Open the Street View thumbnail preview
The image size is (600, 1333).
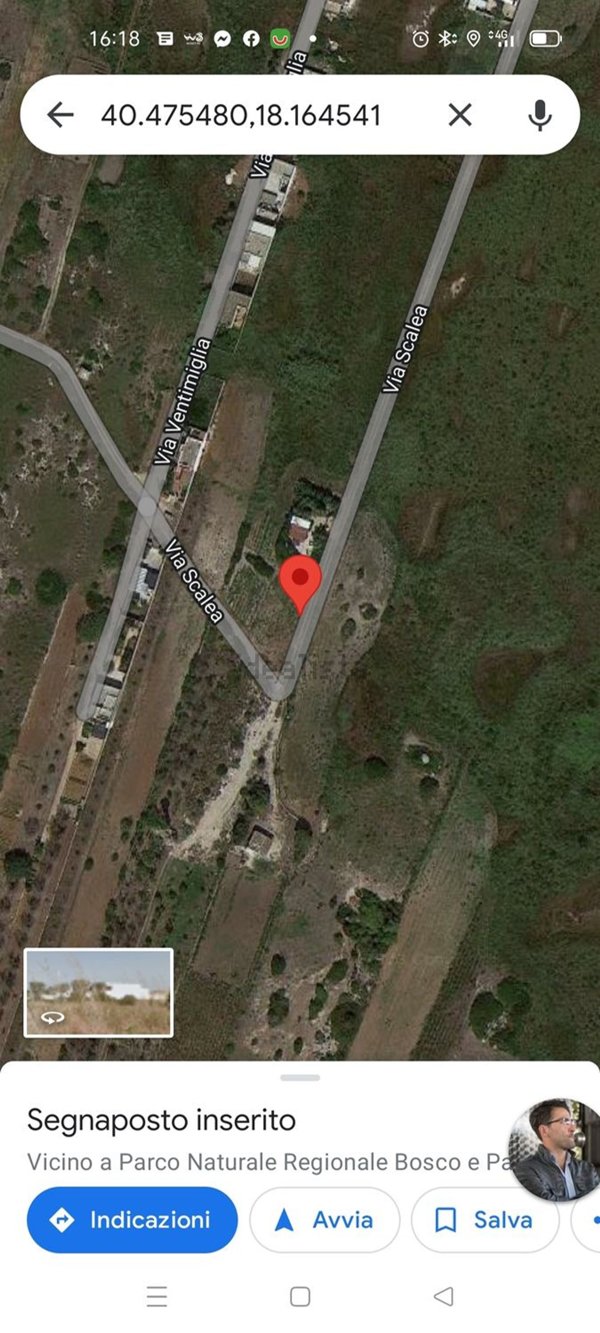click(99, 992)
